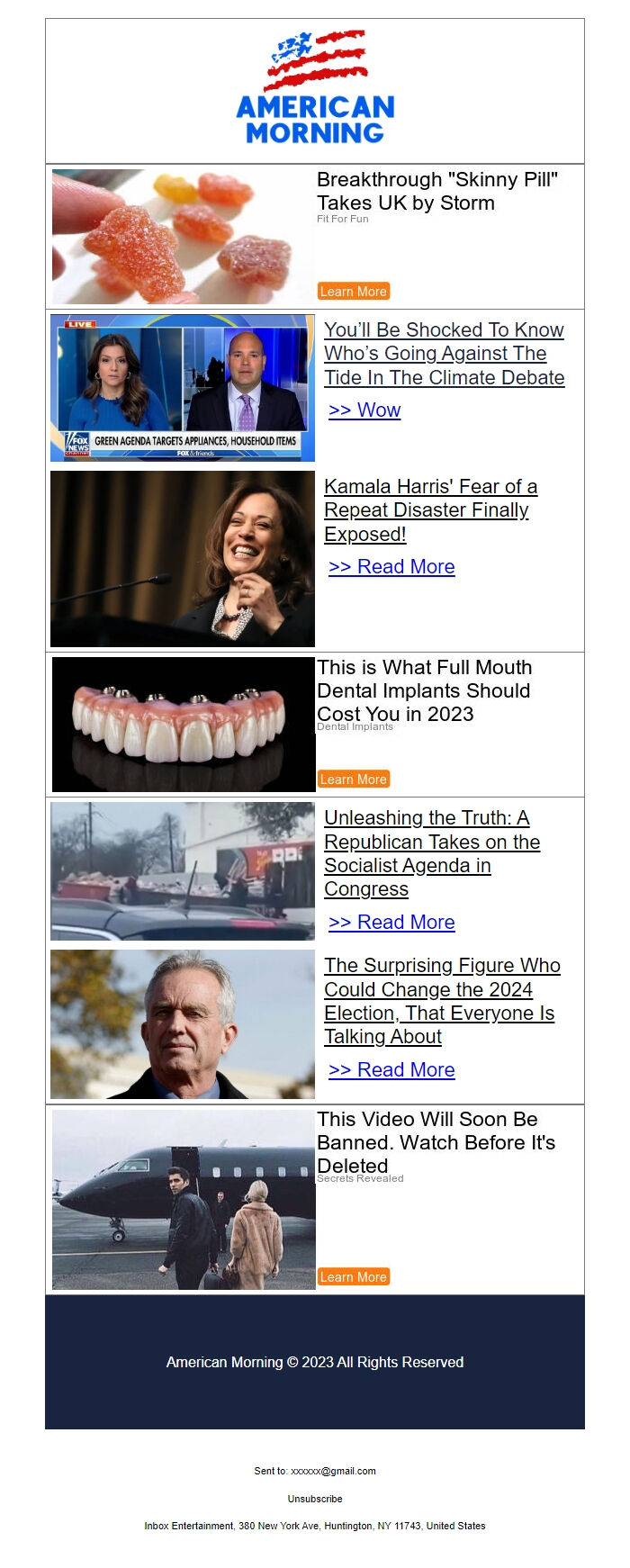The image size is (630, 1568).
Task: Open the dental implants image tile
Action: [183, 725]
